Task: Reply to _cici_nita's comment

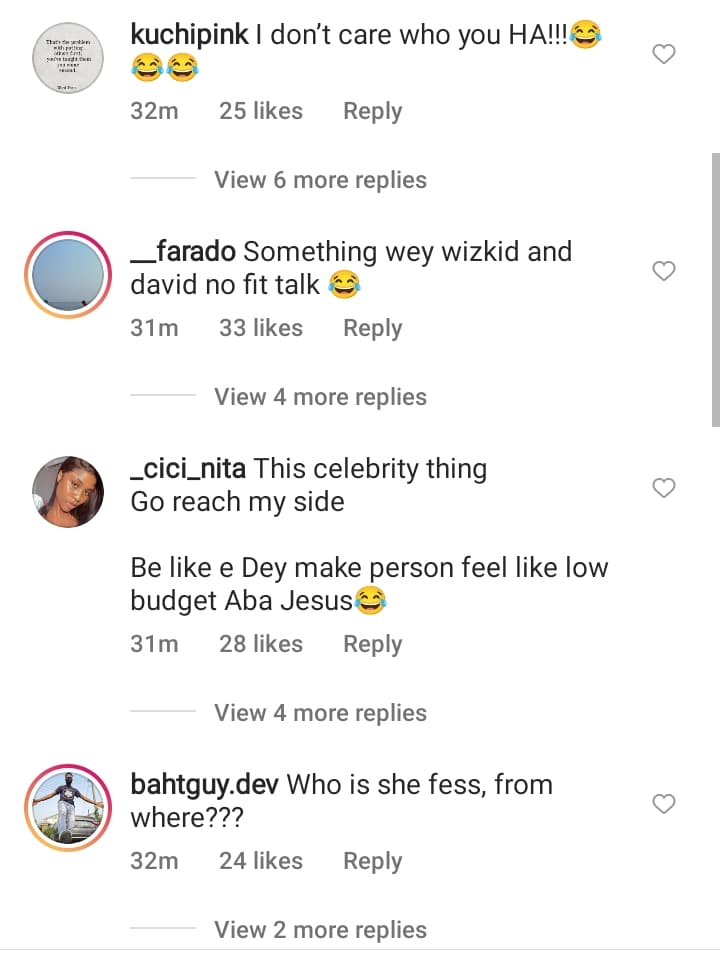Action: (x=372, y=645)
